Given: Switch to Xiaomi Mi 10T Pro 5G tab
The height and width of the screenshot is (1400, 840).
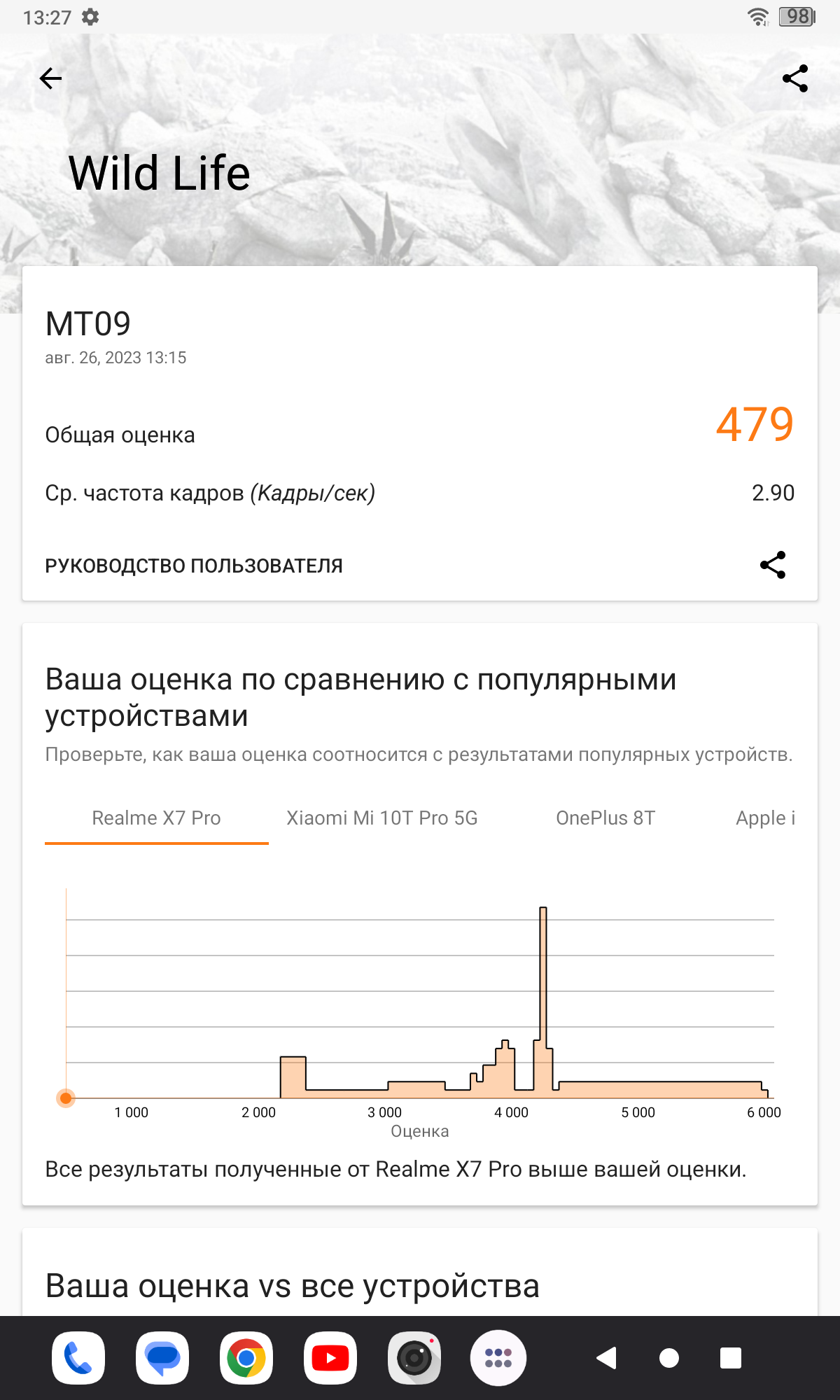Looking at the screenshot, I should (x=381, y=818).
